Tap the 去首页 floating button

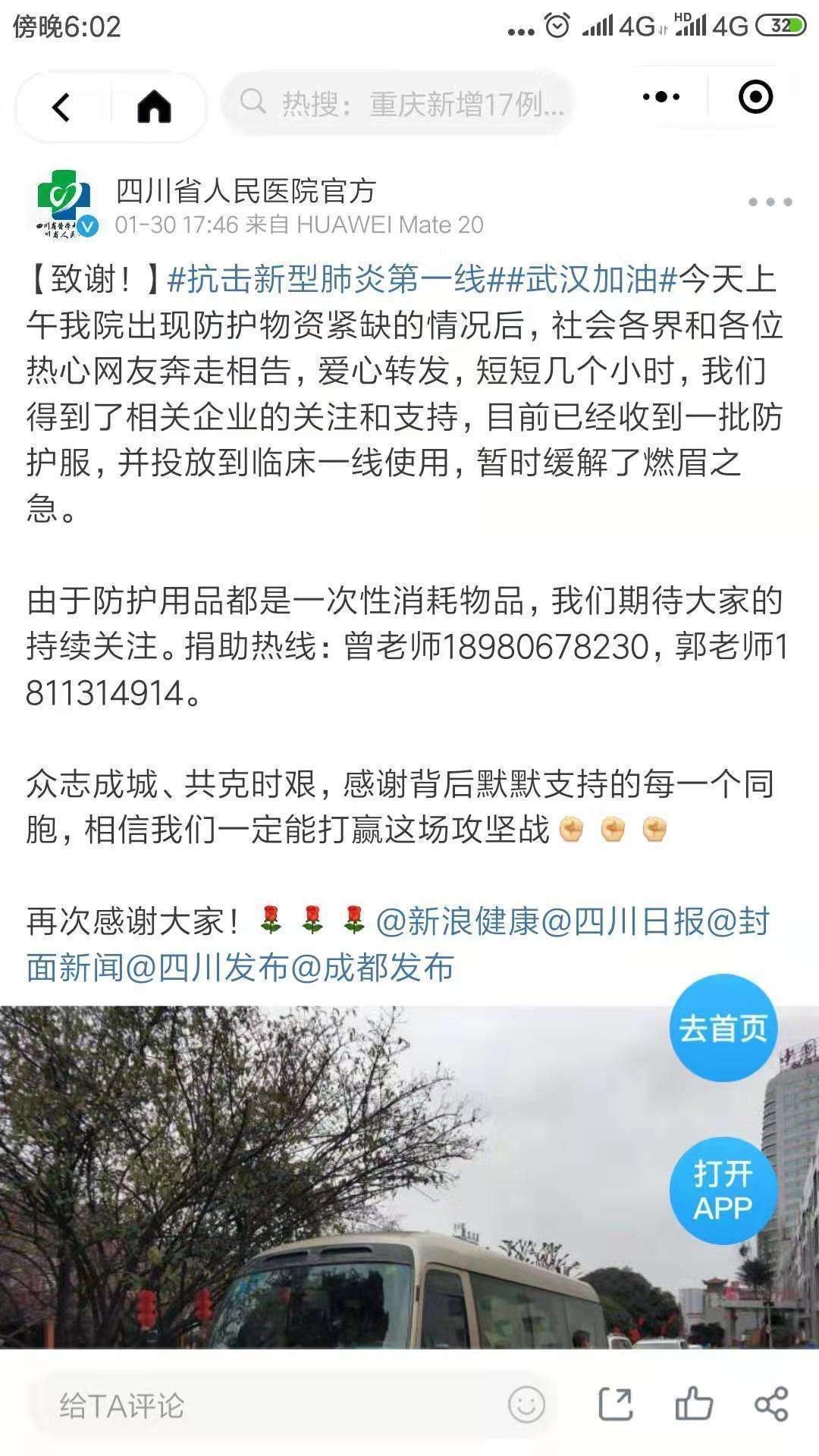(x=723, y=1028)
